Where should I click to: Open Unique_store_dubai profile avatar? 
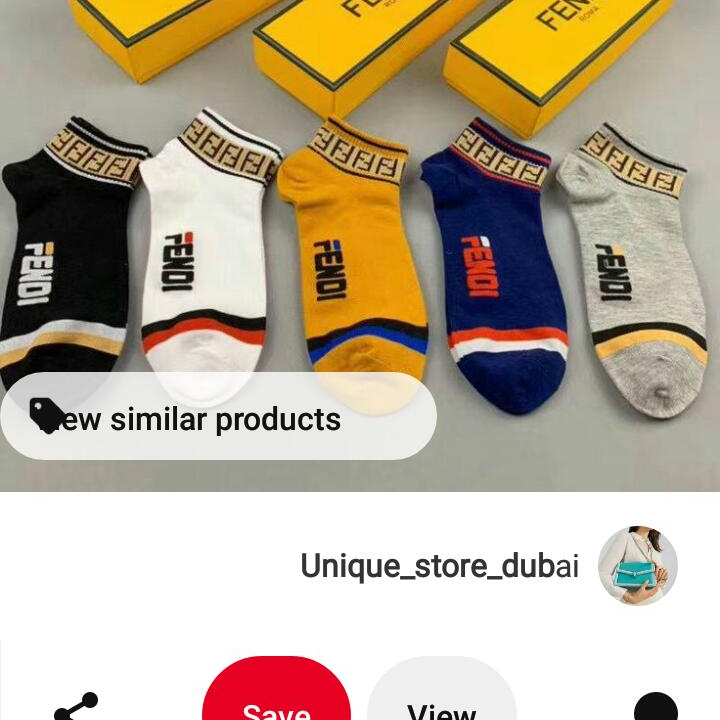pyautogui.click(x=637, y=566)
